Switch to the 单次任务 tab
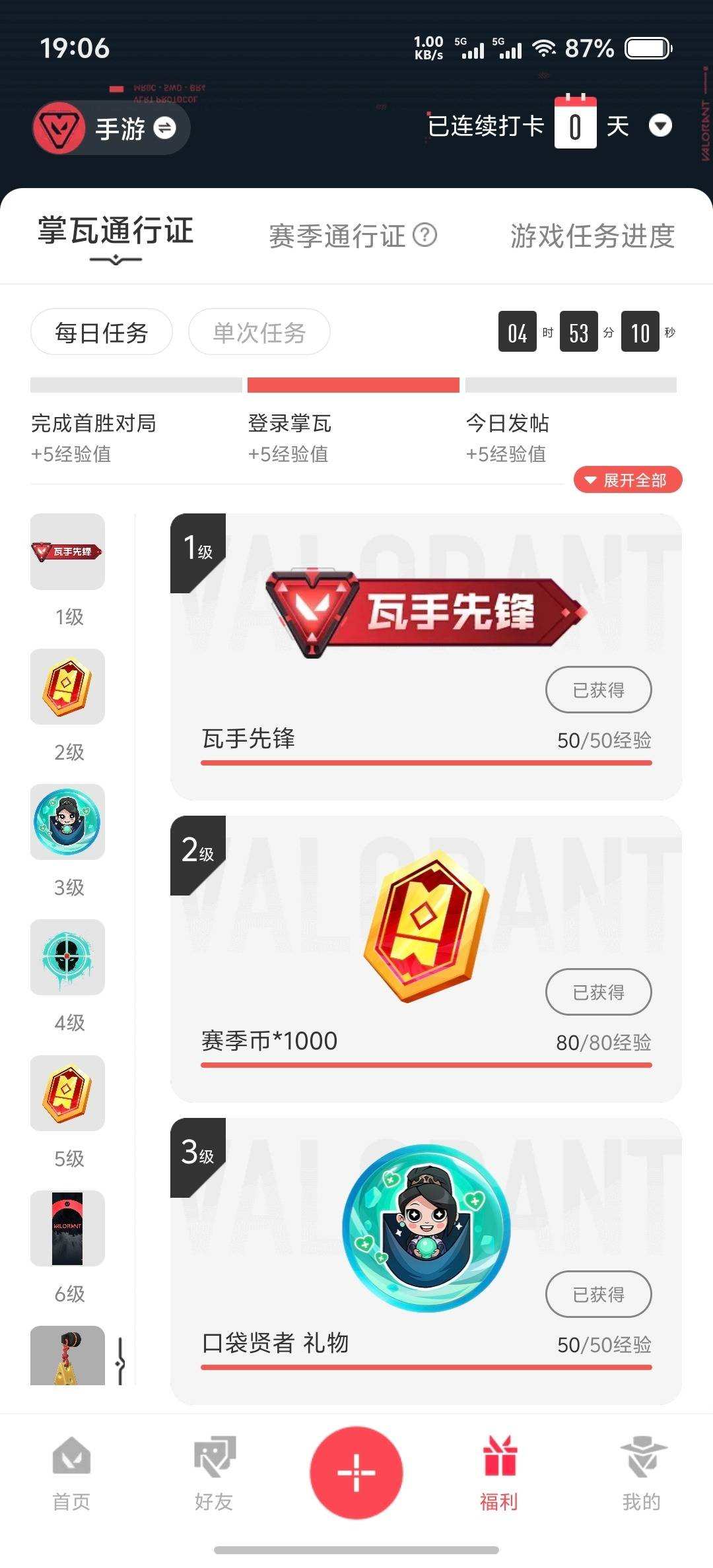This screenshot has height=1568, width=713. point(259,332)
